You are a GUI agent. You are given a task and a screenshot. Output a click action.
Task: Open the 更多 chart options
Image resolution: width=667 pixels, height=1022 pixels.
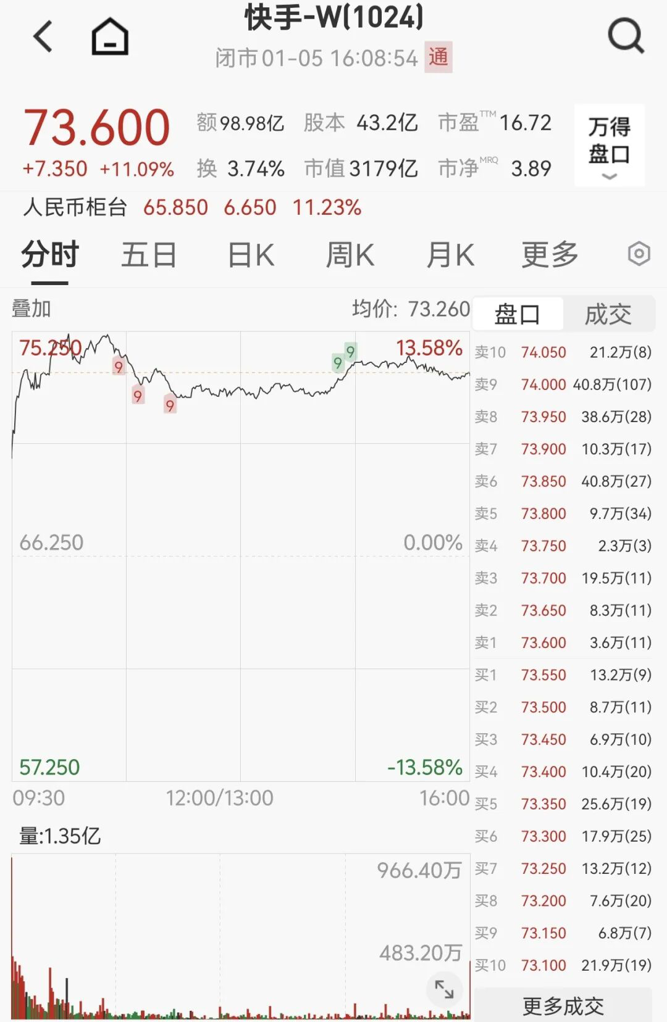click(x=550, y=255)
